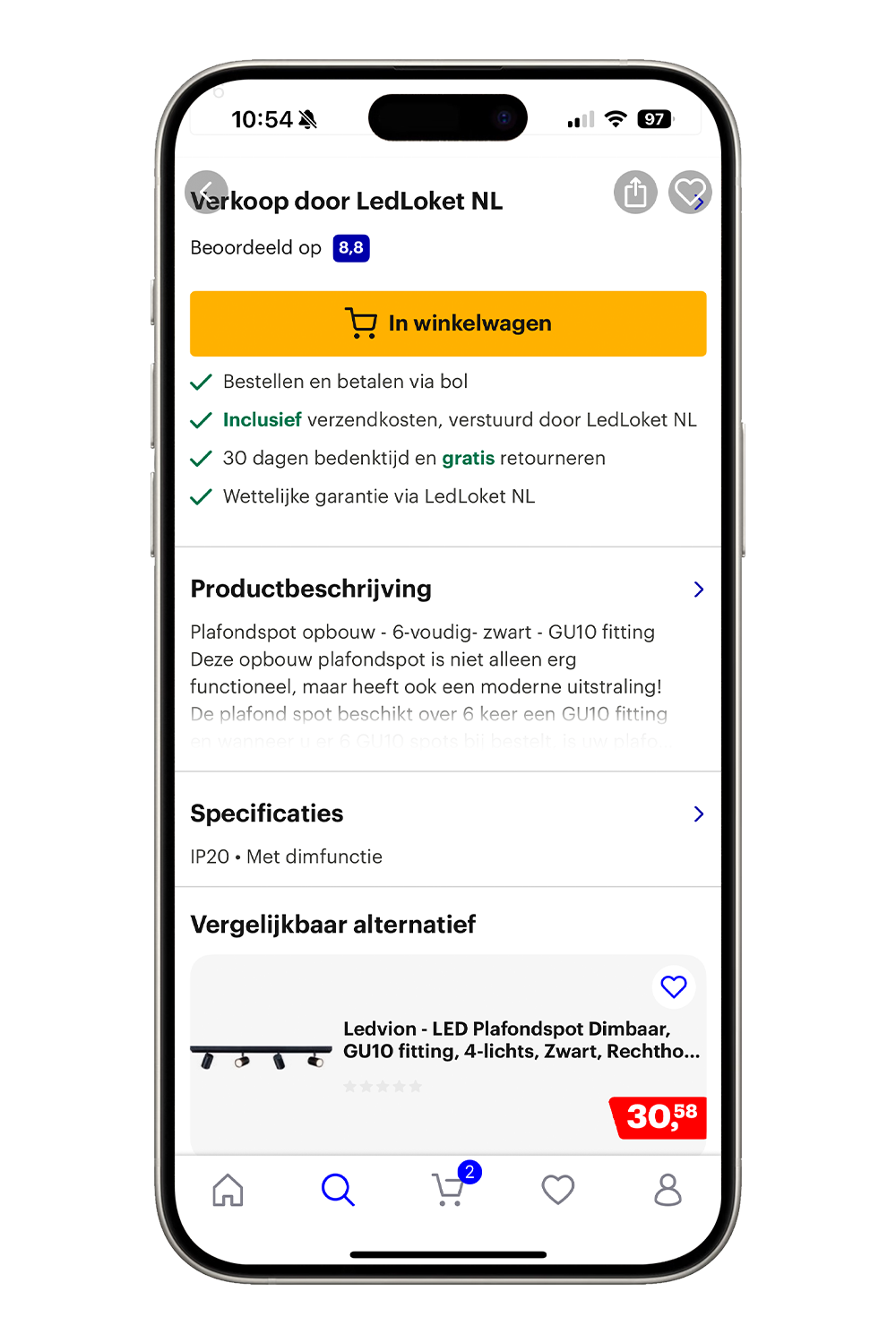Favorite the Ledvion plafondspot card
The width and height of the screenshot is (896, 1343).
(674, 986)
